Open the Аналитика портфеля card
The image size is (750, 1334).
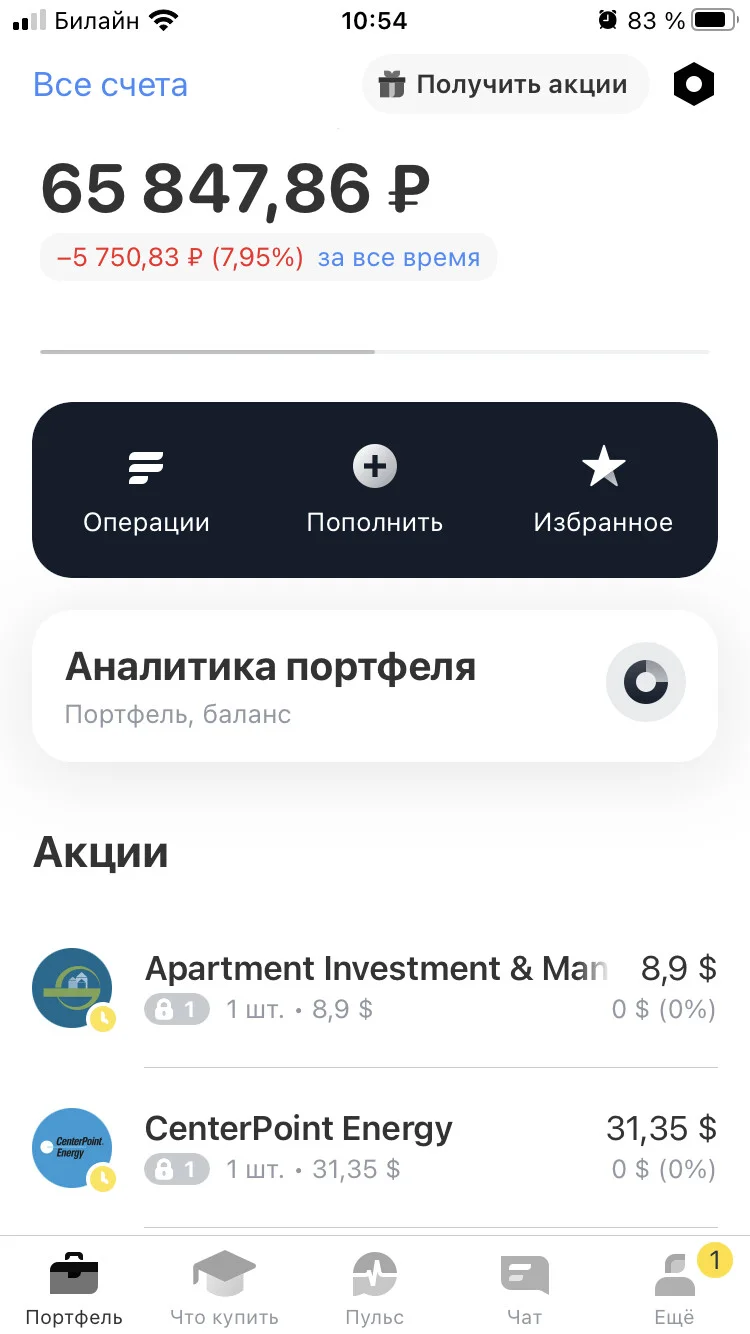click(375, 685)
